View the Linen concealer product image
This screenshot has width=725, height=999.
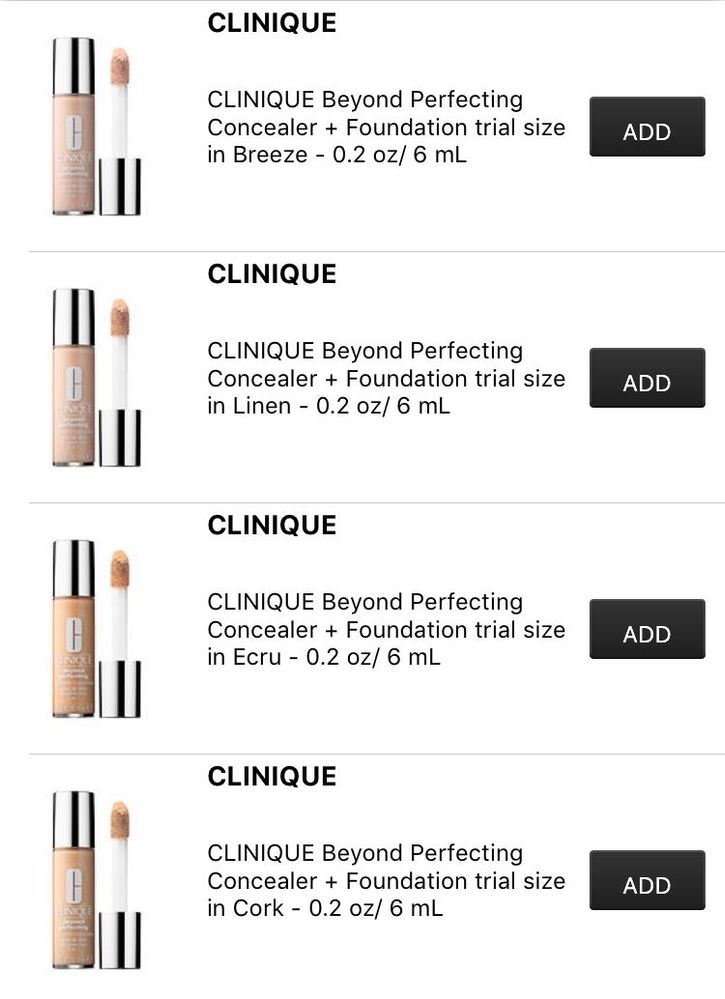coord(96,378)
